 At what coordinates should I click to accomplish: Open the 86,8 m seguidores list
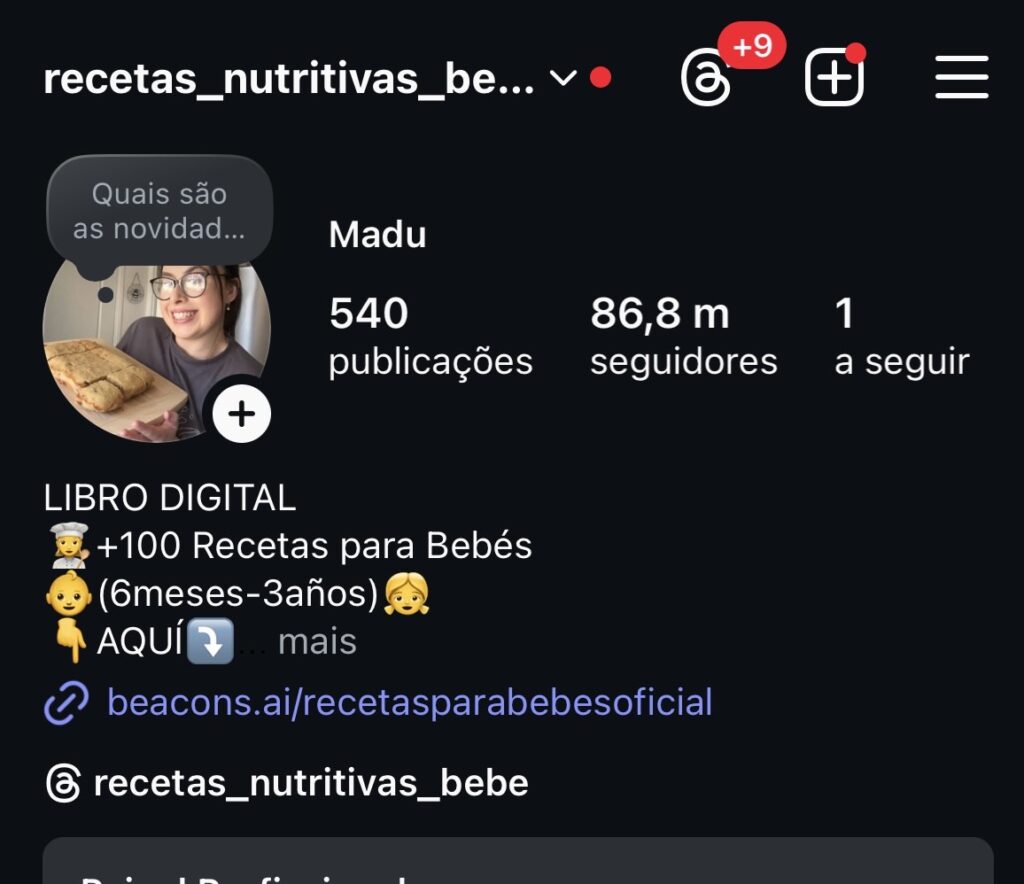[x=683, y=337]
